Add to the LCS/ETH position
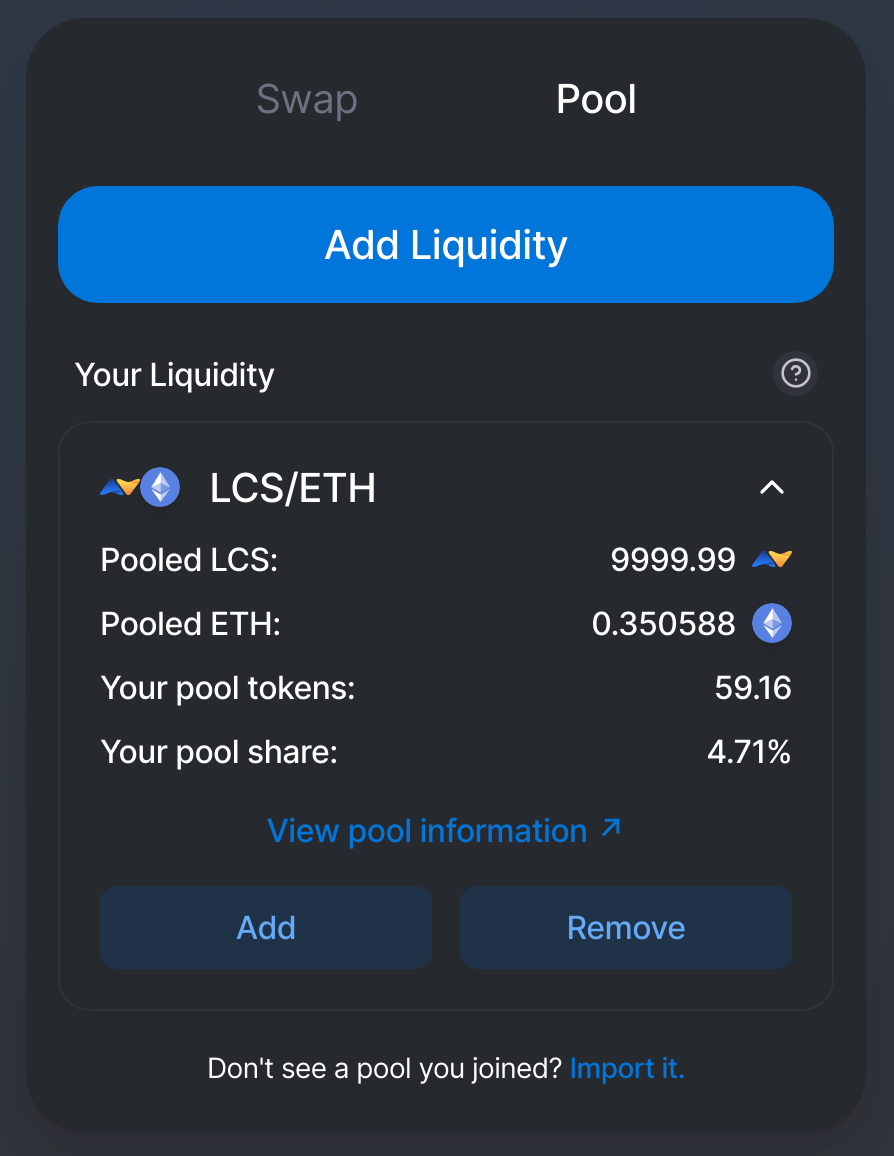The height and width of the screenshot is (1156, 894). click(266, 928)
